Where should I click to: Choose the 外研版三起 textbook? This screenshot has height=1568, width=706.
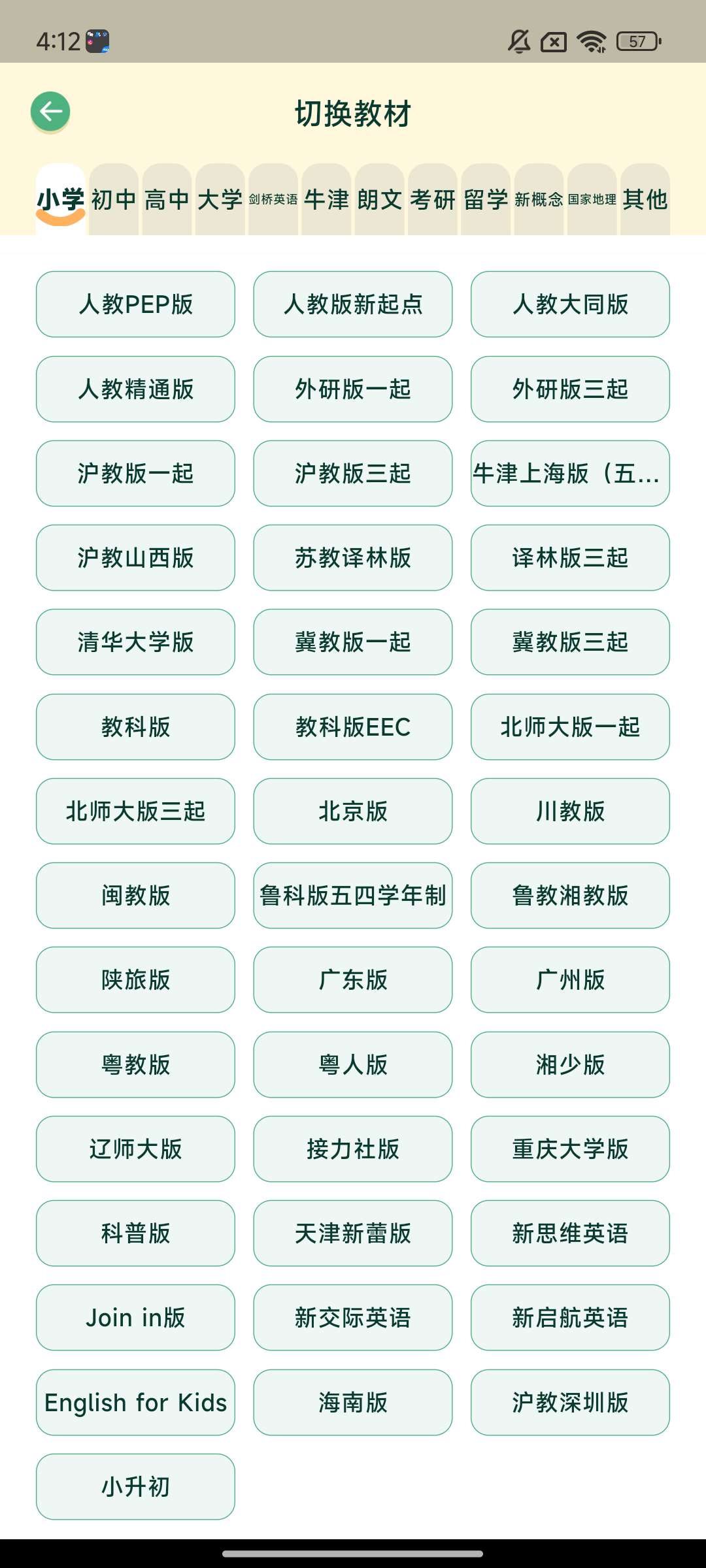tap(570, 389)
